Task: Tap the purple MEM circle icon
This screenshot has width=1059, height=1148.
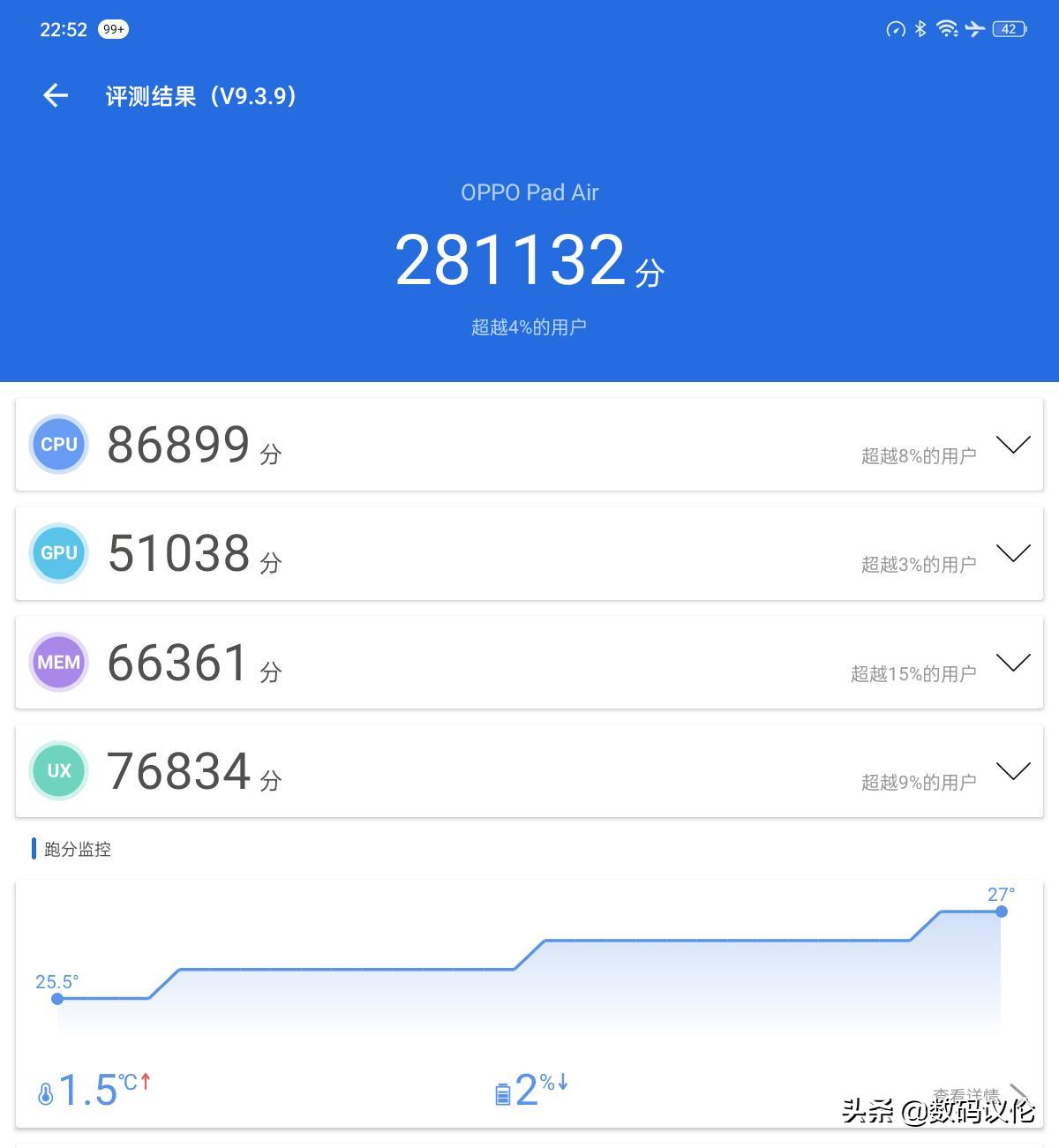Action: click(x=58, y=662)
